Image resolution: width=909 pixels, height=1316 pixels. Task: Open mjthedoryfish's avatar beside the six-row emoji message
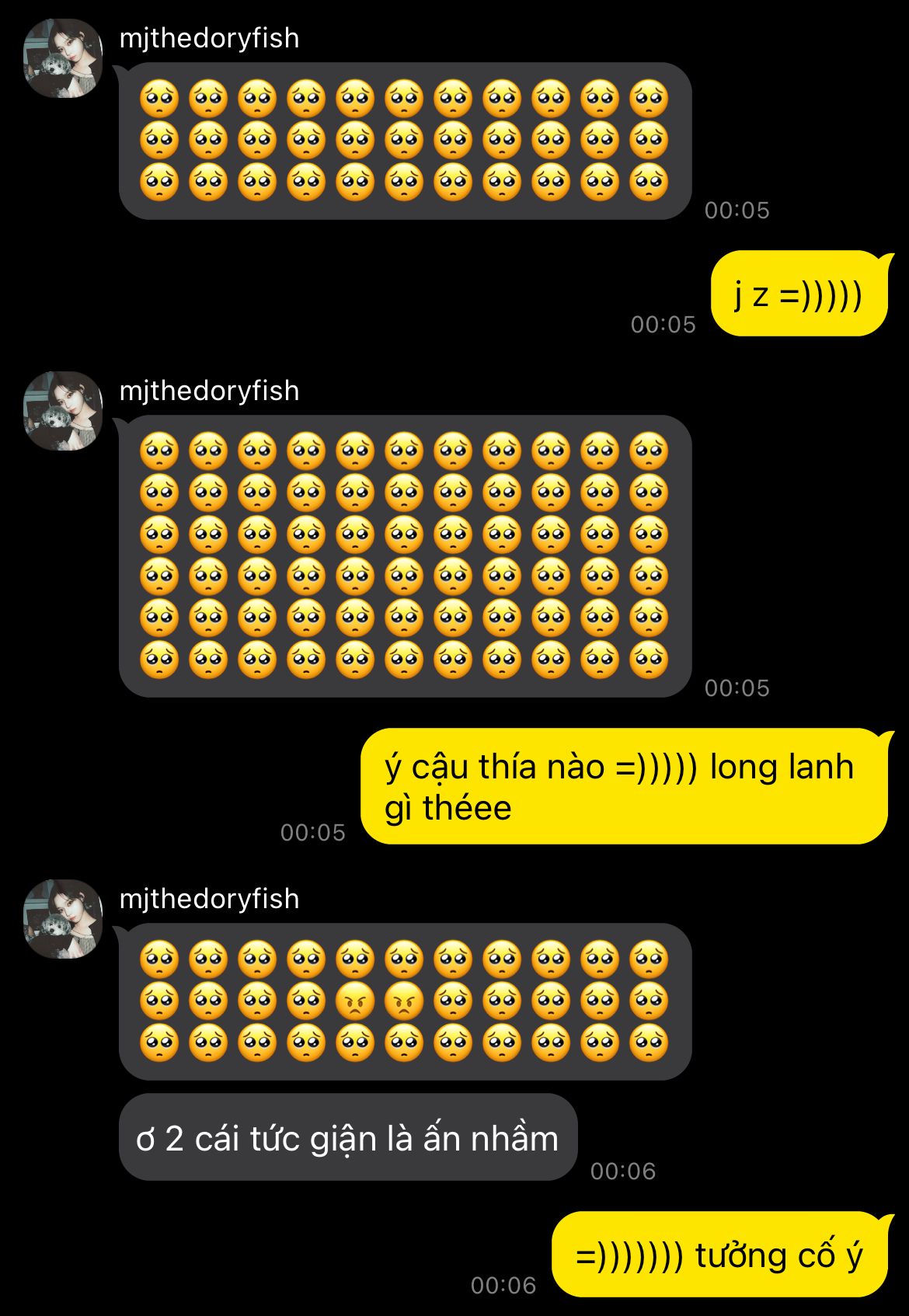coord(63,411)
